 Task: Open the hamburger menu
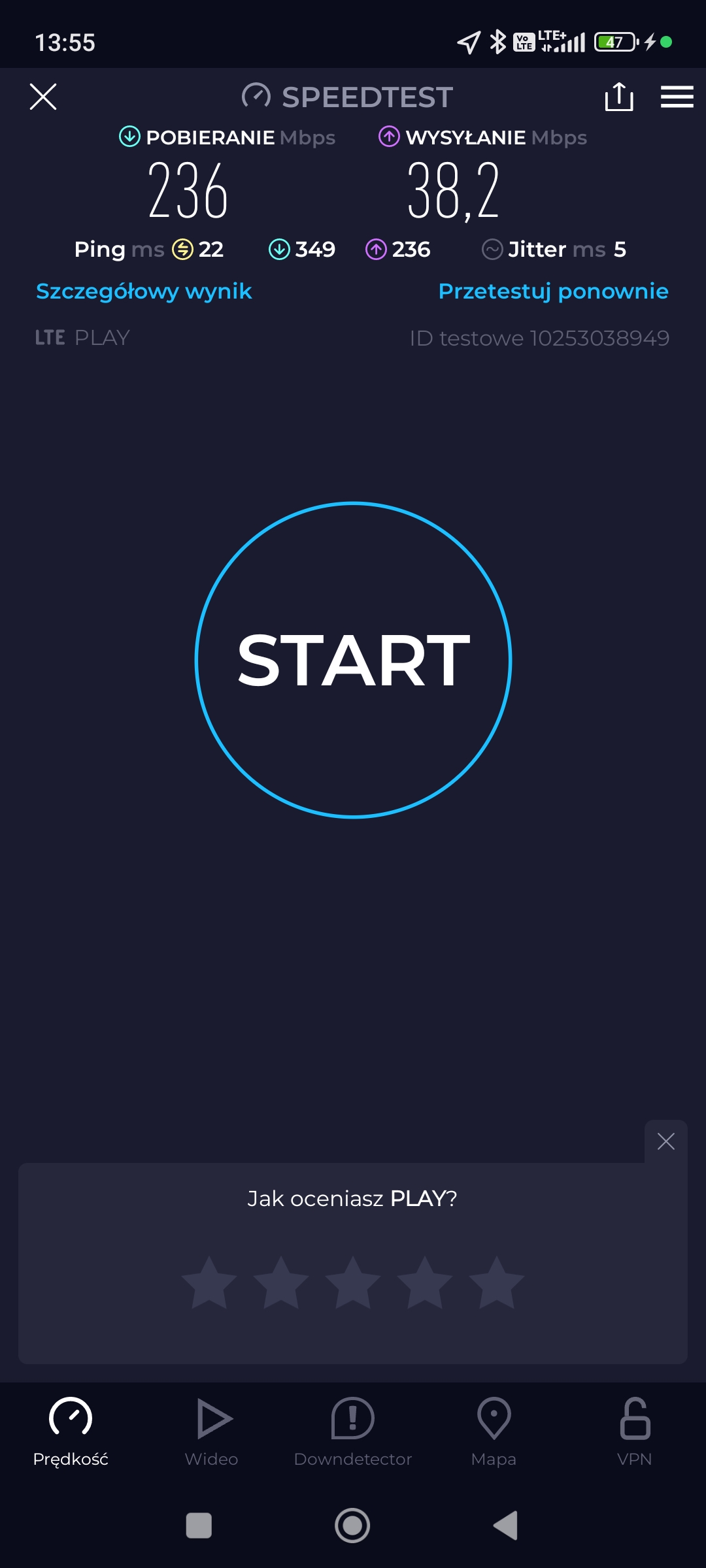[x=677, y=97]
